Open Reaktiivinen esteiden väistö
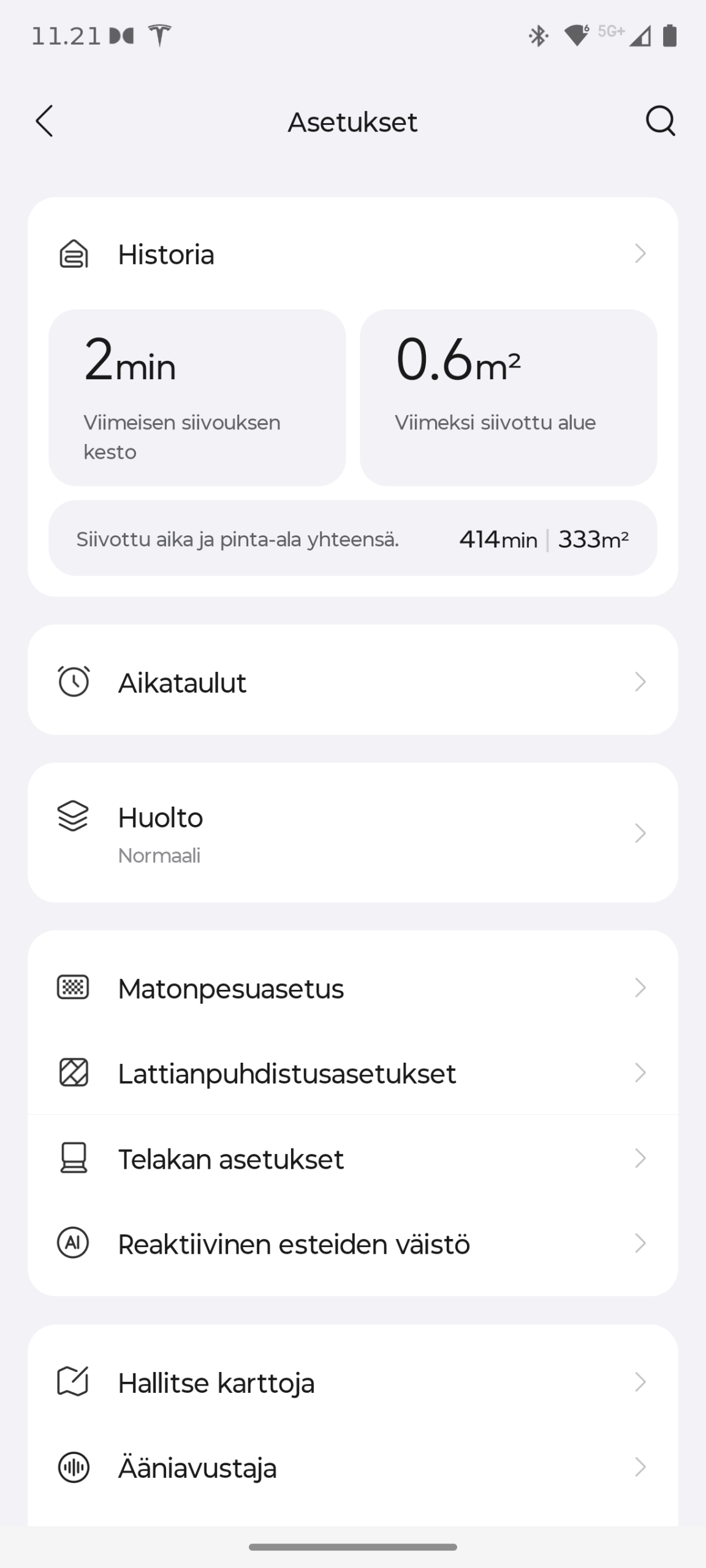The height and width of the screenshot is (1568, 706). point(352,1244)
